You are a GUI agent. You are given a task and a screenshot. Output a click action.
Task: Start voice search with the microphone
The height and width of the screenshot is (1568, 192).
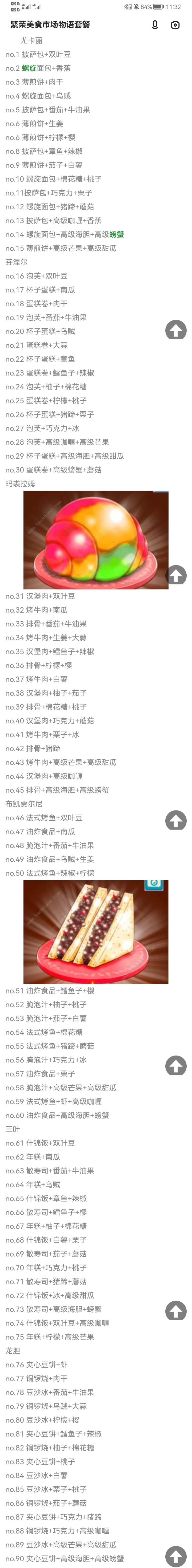(x=155, y=24)
